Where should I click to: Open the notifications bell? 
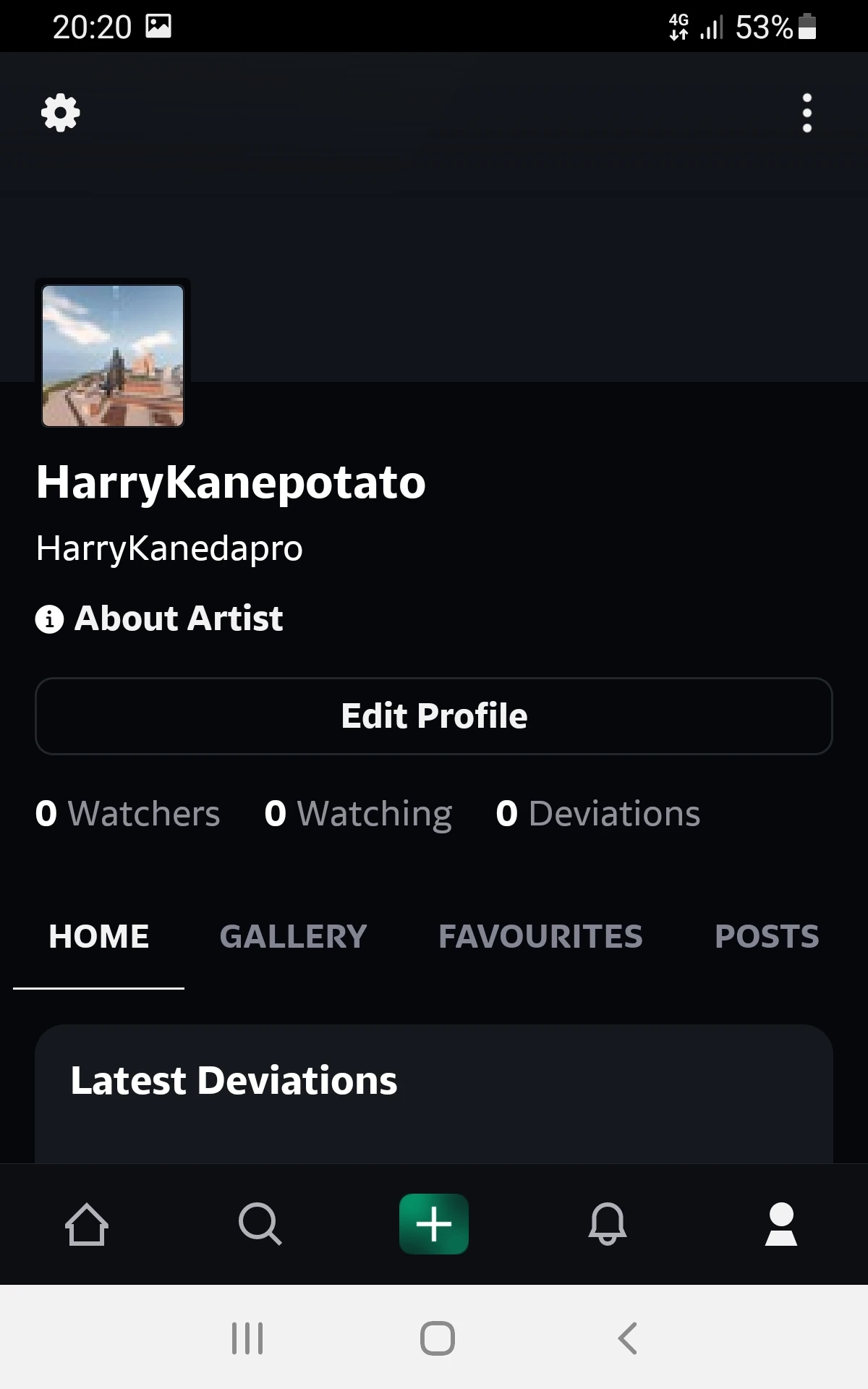[608, 1224]
